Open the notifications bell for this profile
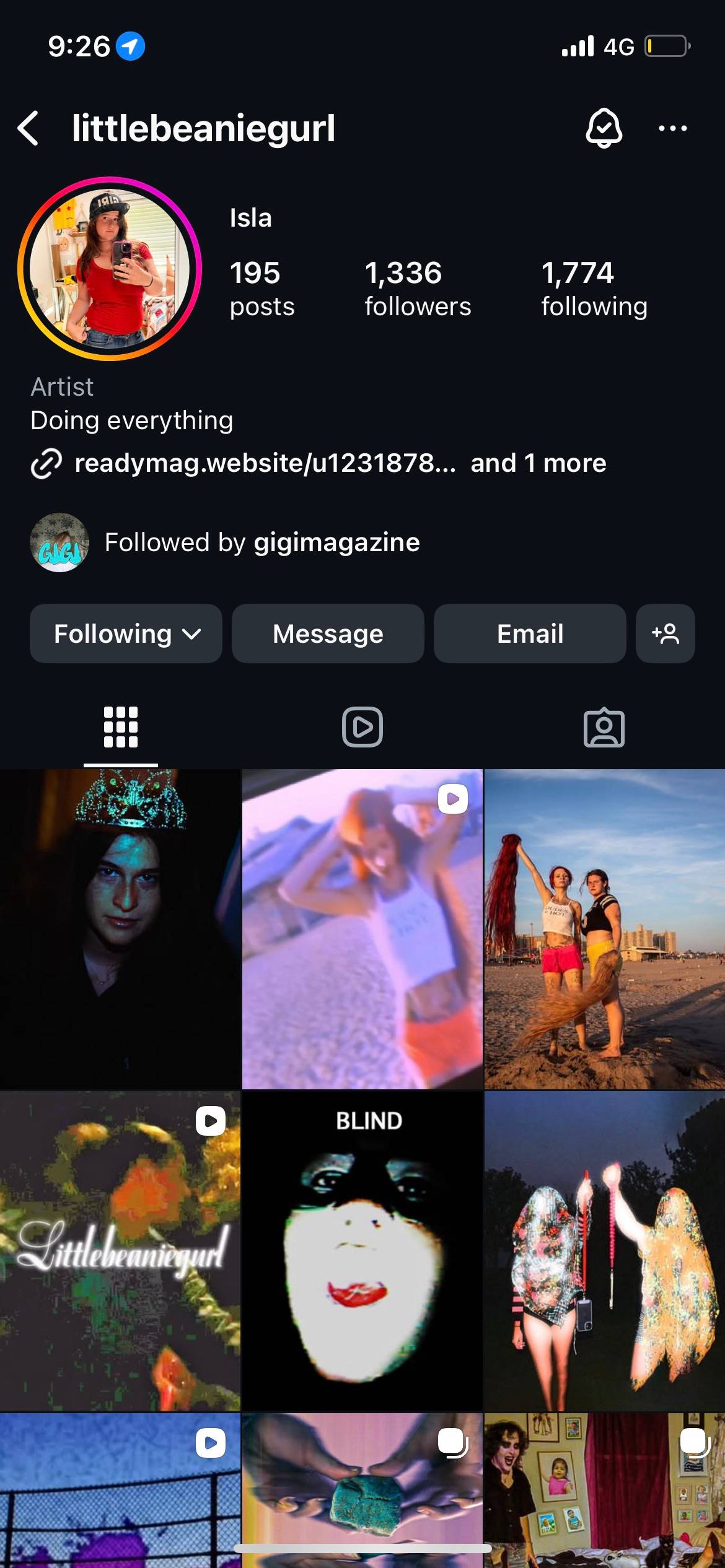Screen dimensions: 725x1568 point(604,128)
